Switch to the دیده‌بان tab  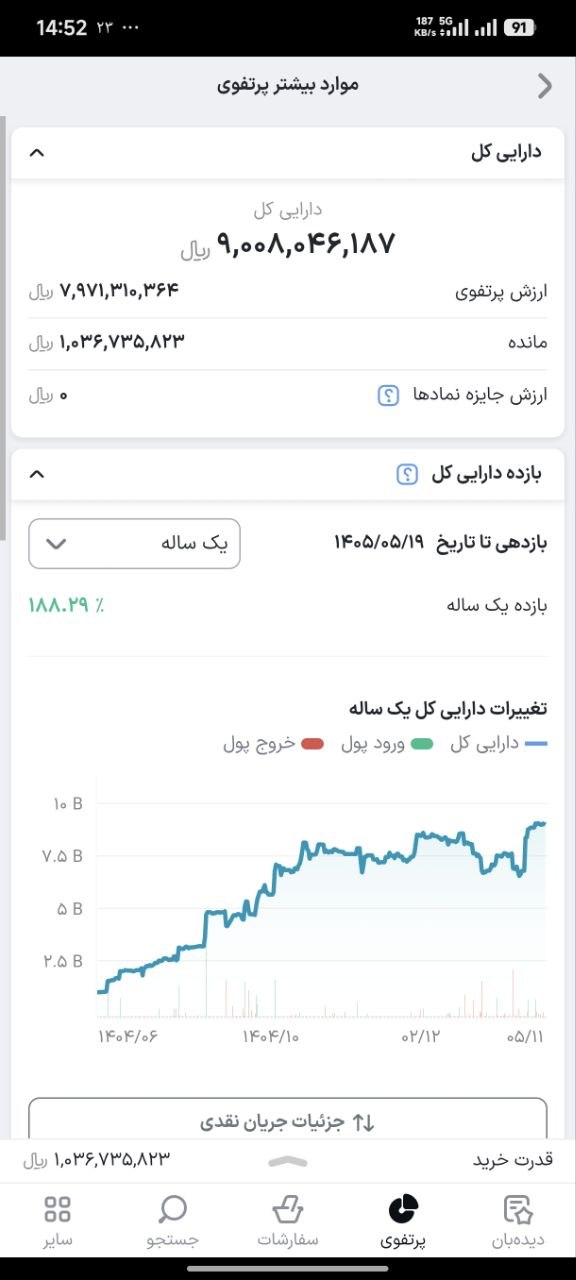tap(517, 1221)
